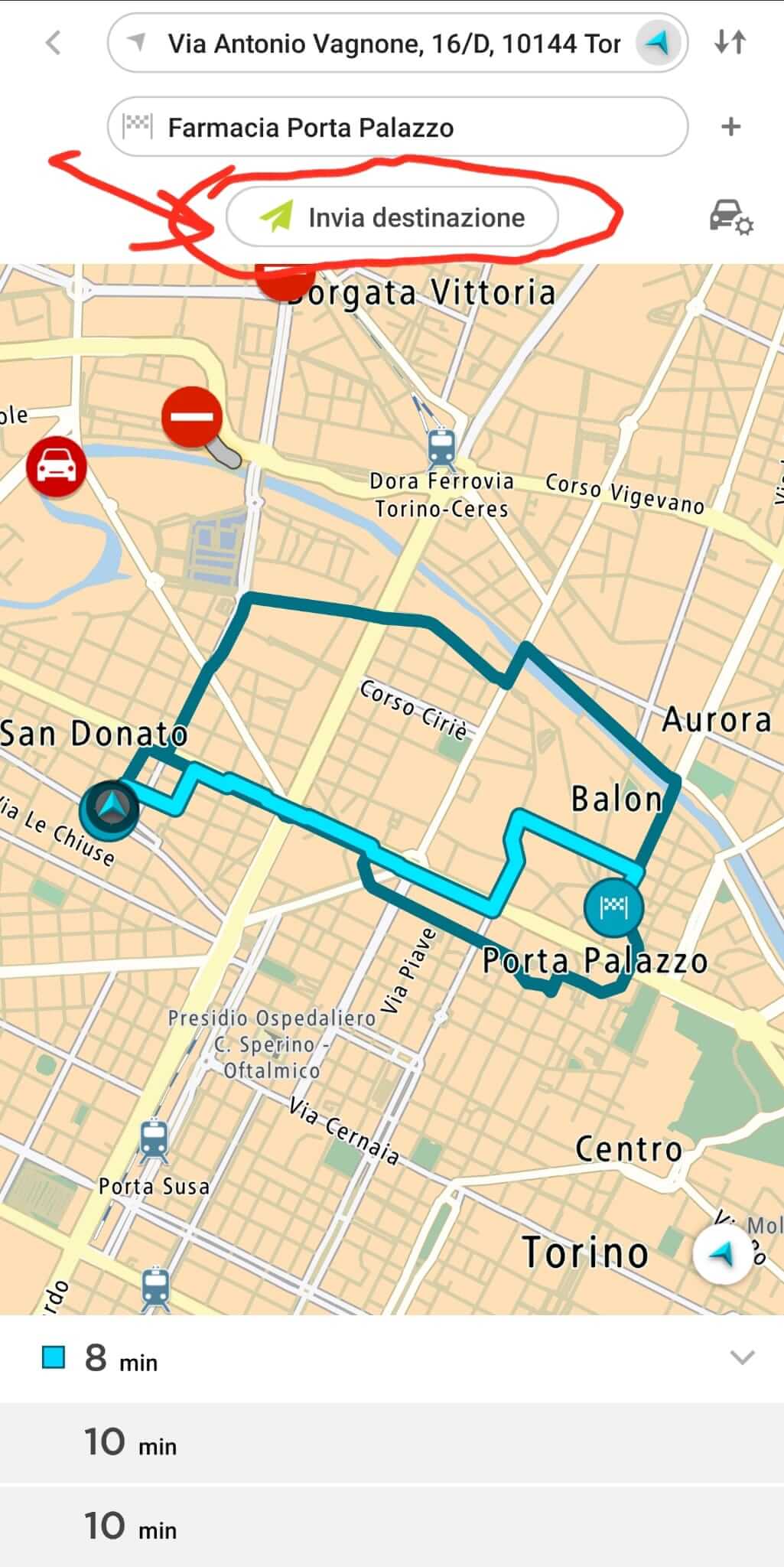This screenshot has width=784, height=1567.
Task: Tap the car traffic incident marker
Action: click(56, 465)
